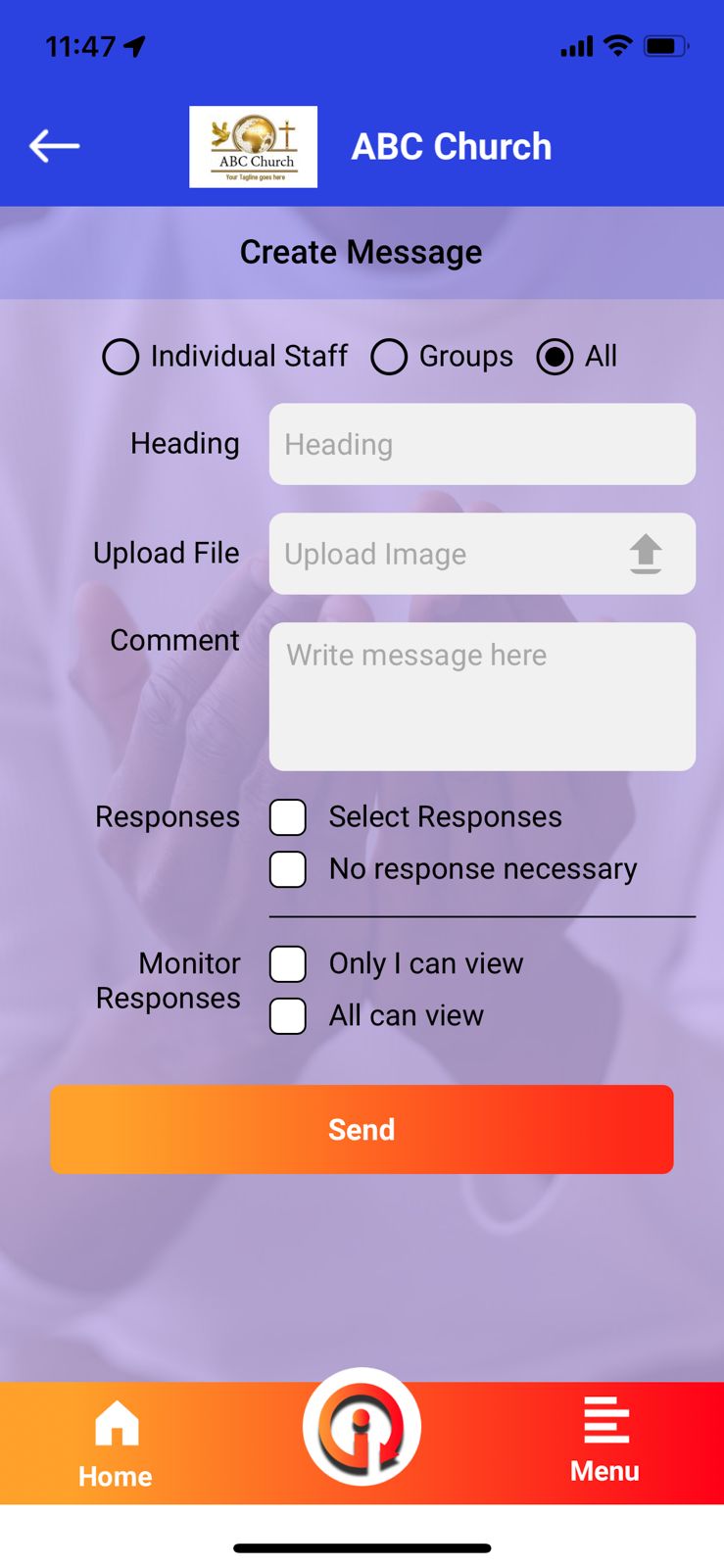Open the Home tab
Viewport: 724px width, 1568px height.
[116, 1443]
